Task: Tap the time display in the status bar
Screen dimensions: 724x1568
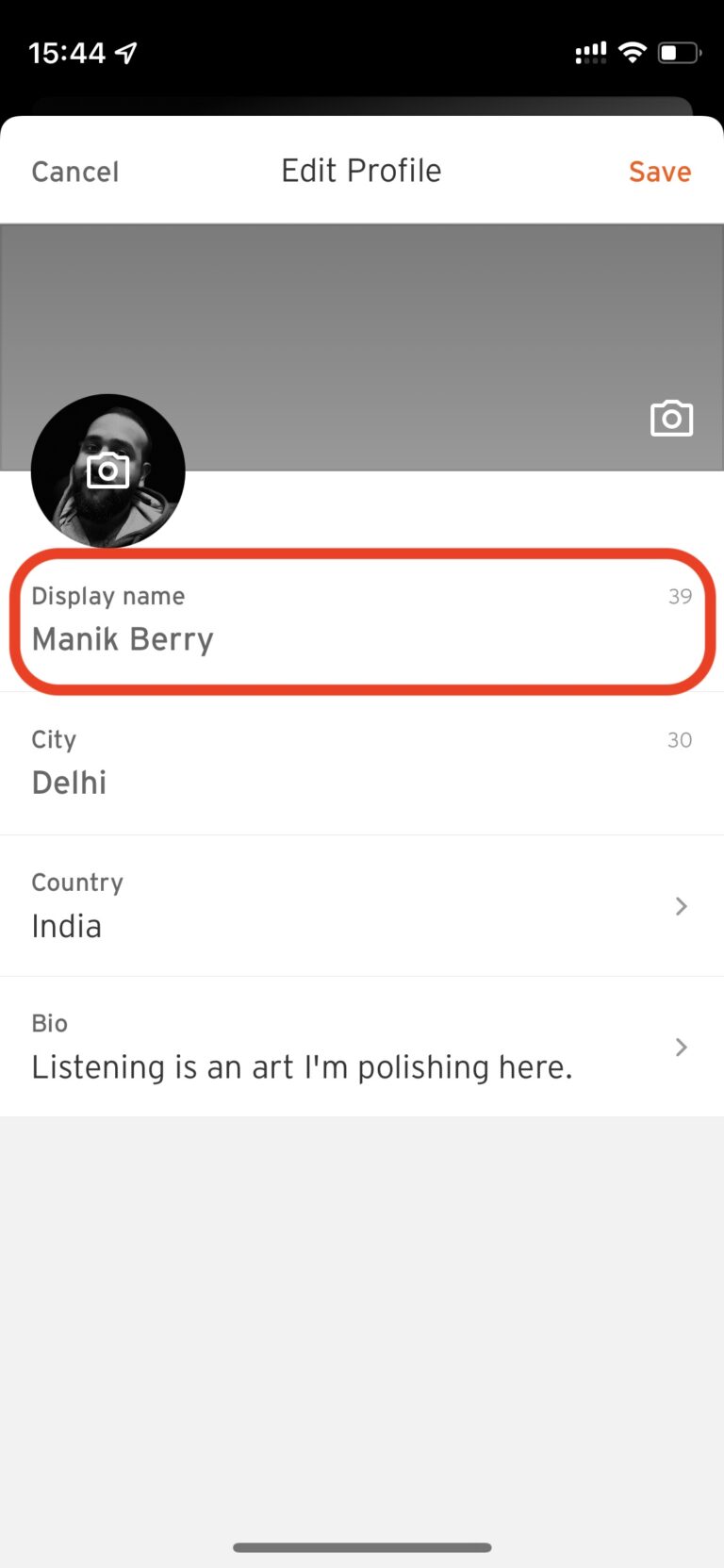Action: click(x=68, y=52)
